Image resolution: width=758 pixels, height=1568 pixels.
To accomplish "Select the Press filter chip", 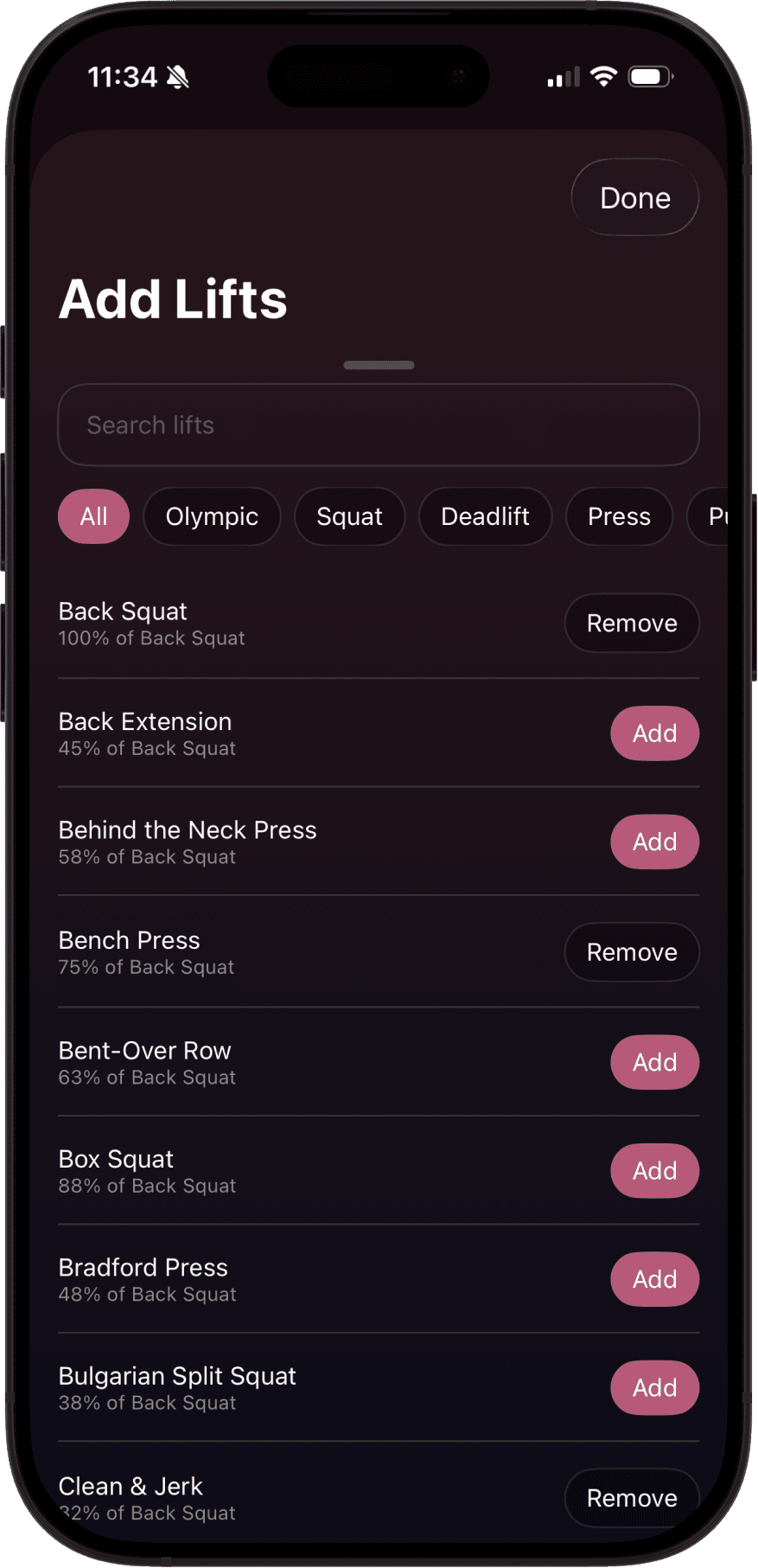I will click(619, 516).
